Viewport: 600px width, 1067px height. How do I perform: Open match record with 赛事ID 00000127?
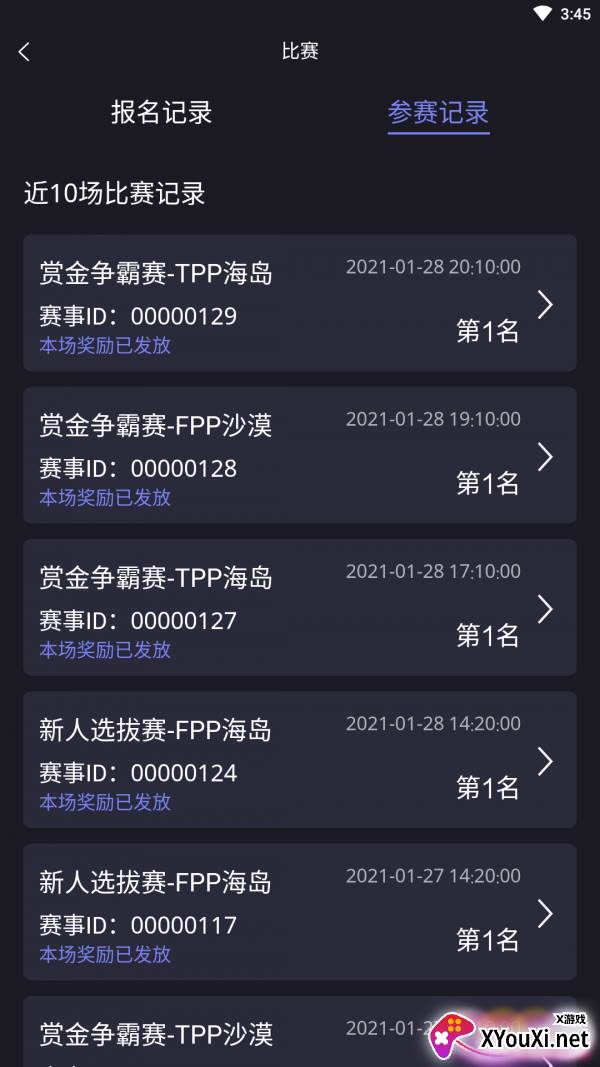pyautogui.click(x=299, y=607)
